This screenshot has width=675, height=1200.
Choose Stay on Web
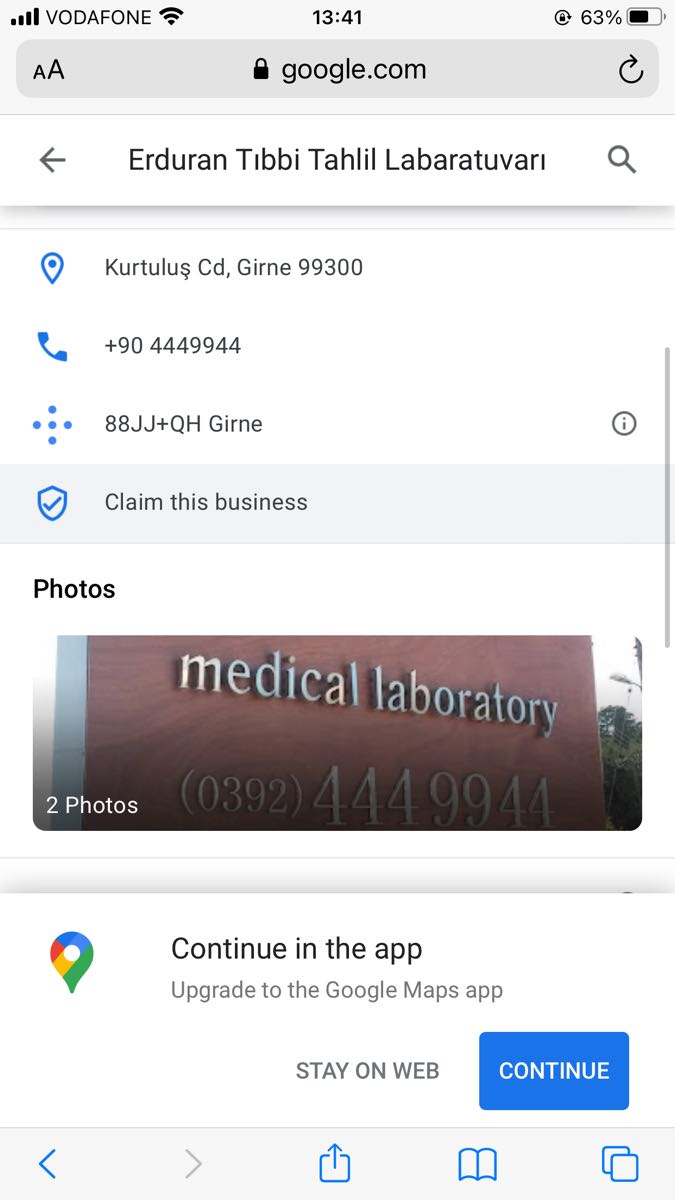tap(367, 1071)
